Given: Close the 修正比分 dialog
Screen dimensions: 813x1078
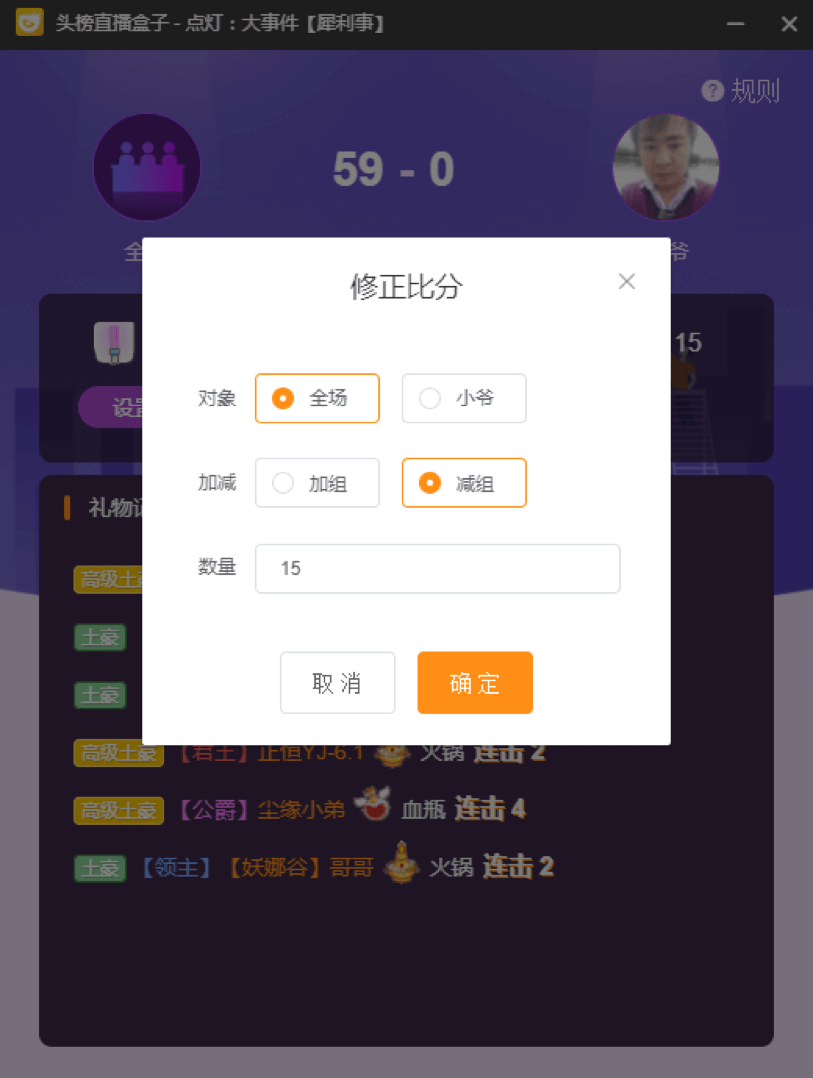Looking at the screenshot, I should tap(627, 282).
